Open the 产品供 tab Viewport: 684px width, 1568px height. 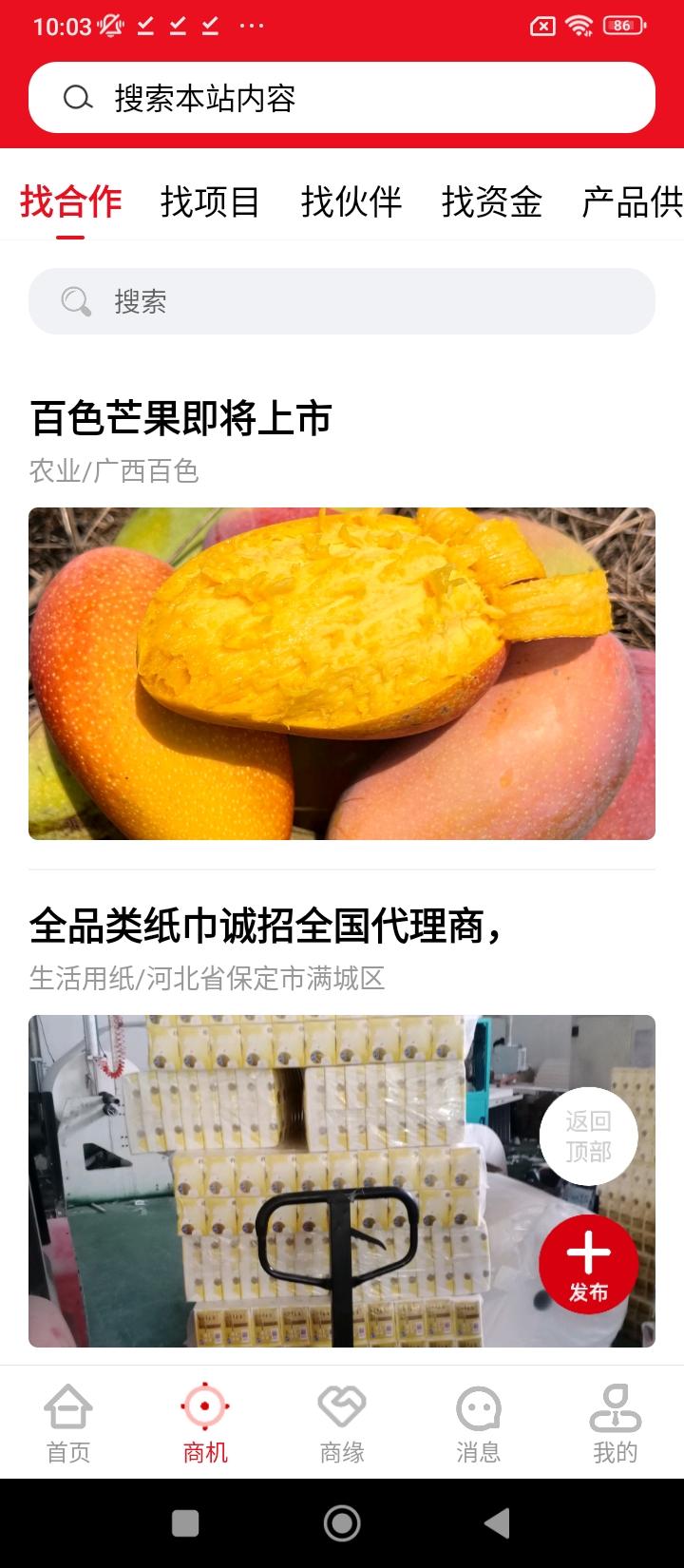click(x=631, y=201)
